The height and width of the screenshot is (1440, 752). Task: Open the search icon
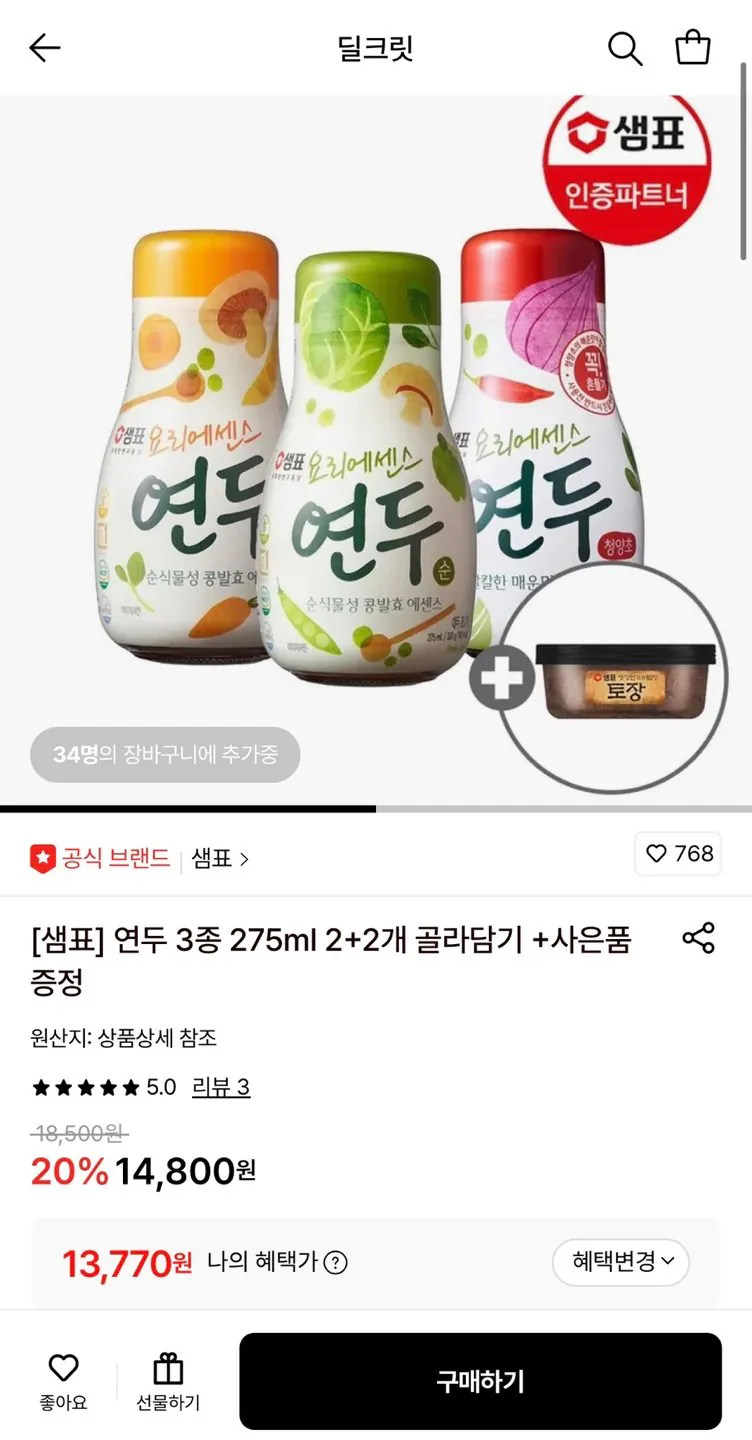tap(626, 47)
